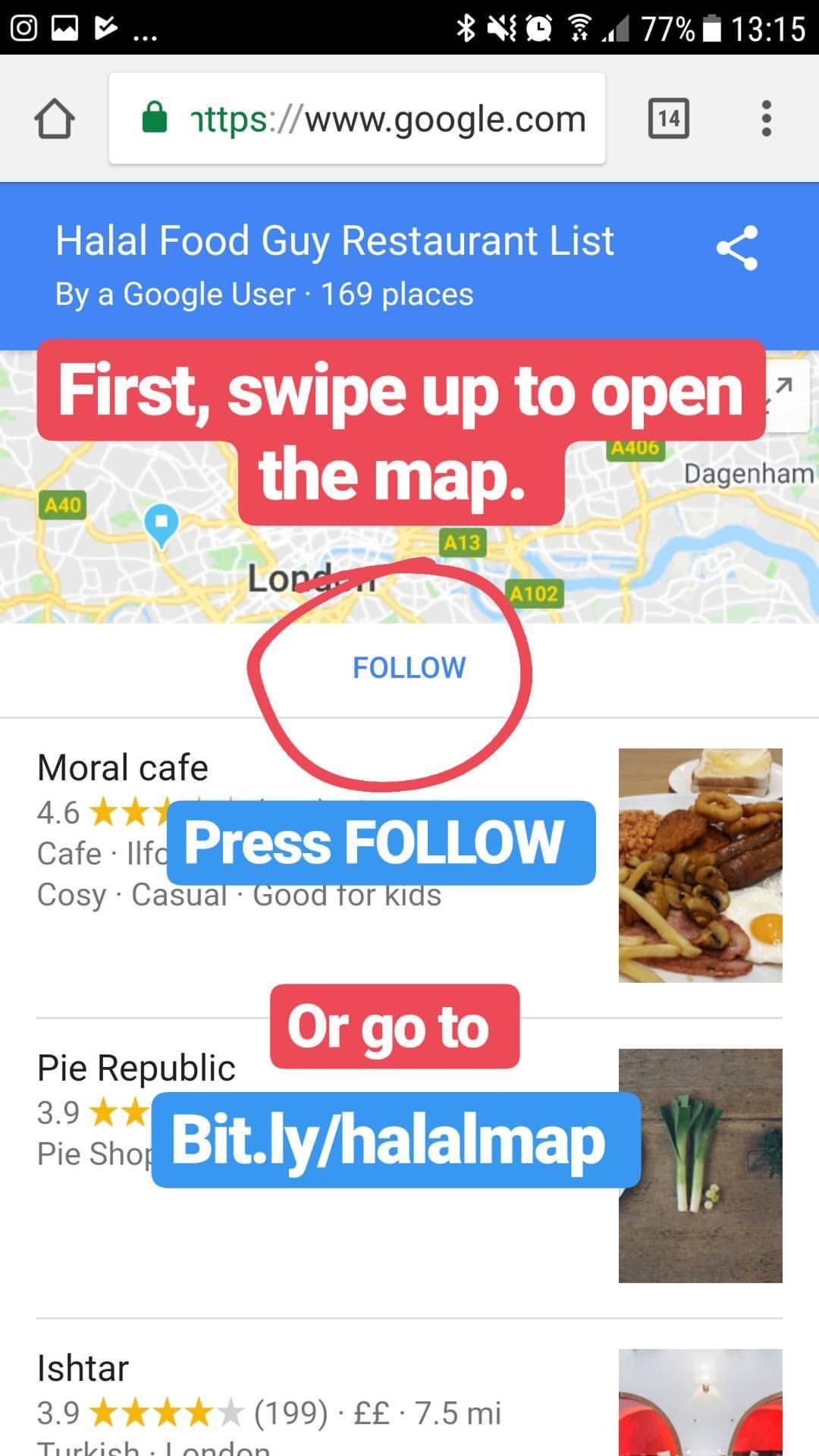View the Pie Republic photo

coord(700,1166)
